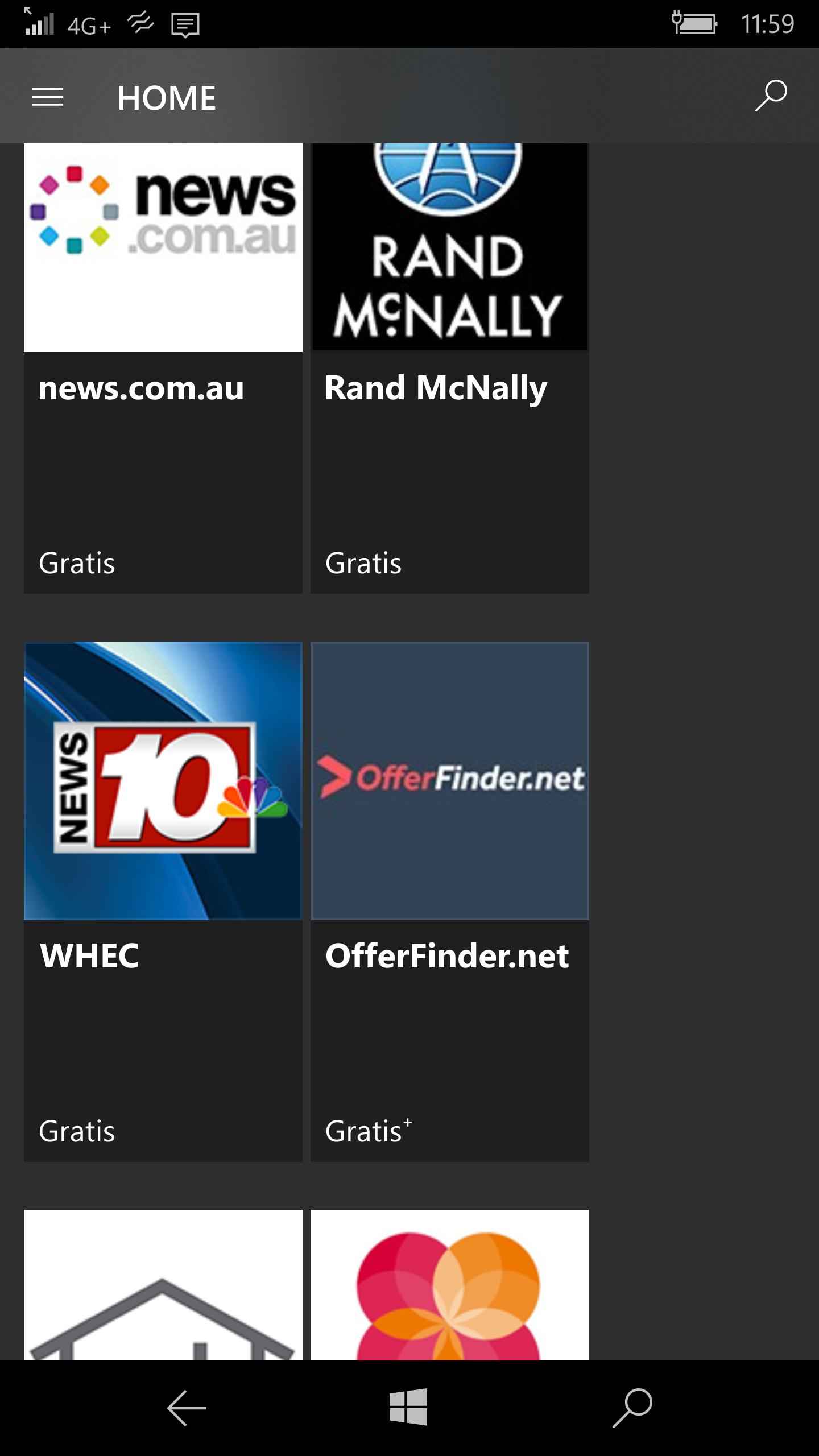819x1456 pixels.
Task: Tap the system search button in navigation bar
Action: pyautogui.click(x=632, y=1408)
